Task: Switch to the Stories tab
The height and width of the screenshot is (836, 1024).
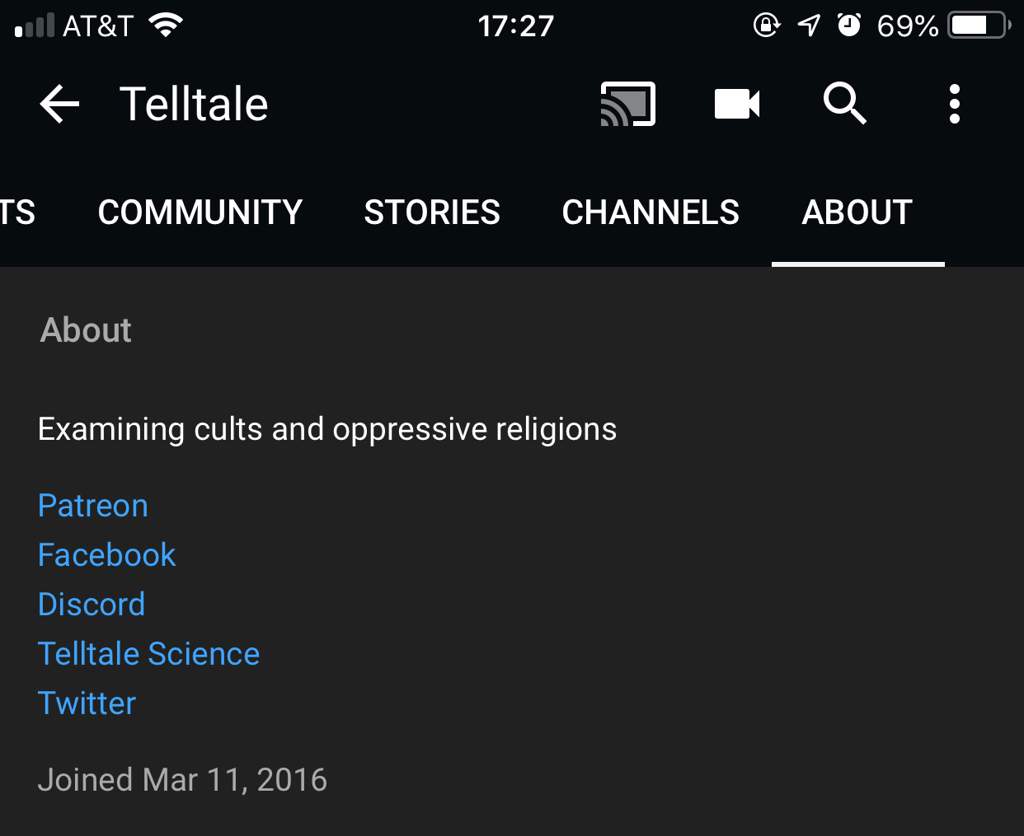Action: pyautogui.click(x=432, y=212)
